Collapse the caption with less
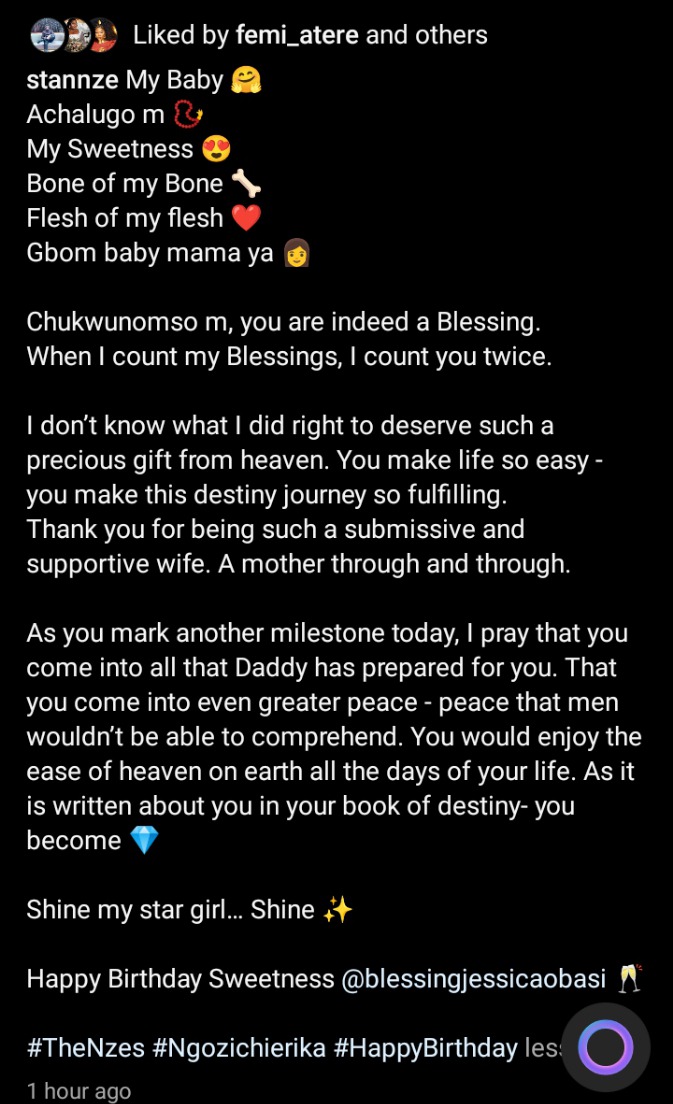Screen dimensions: 673x1104 (544, 1048)
